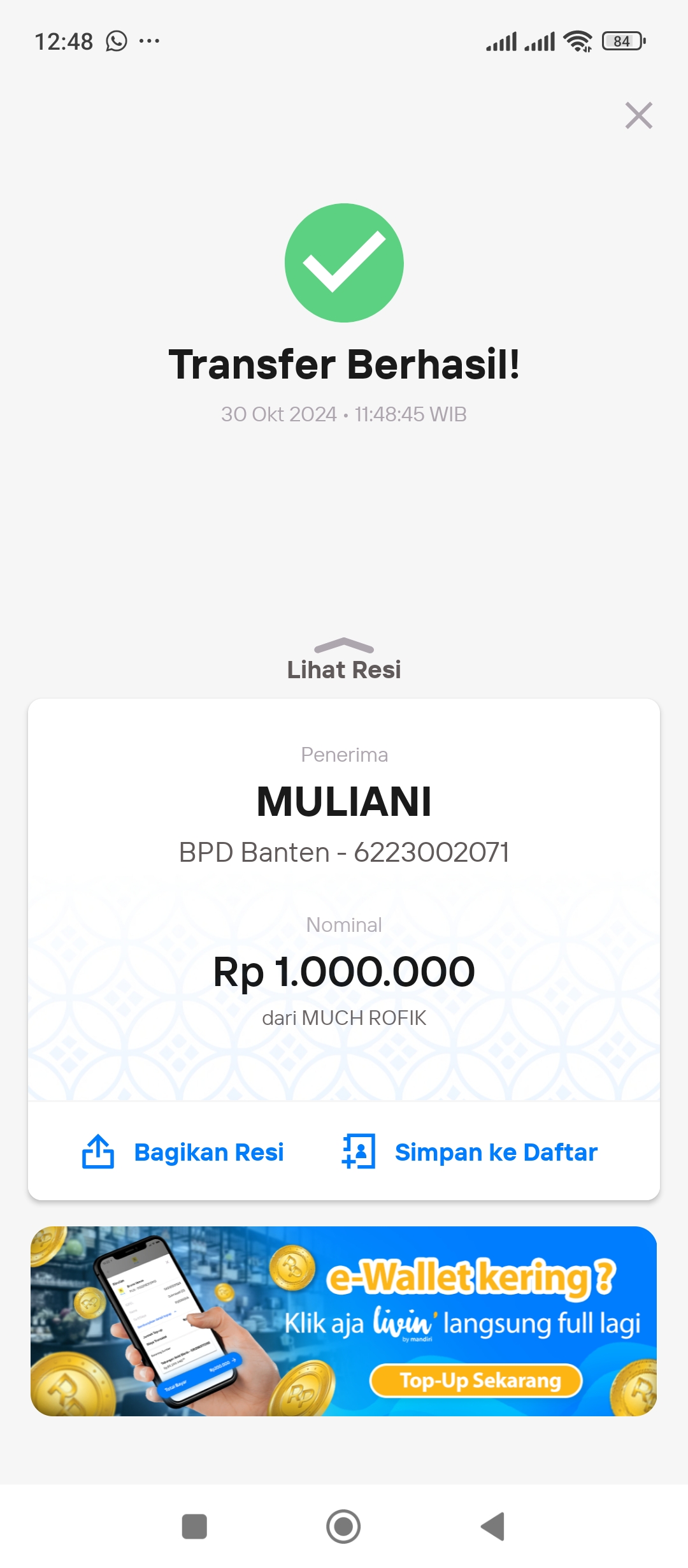Image resolution: width=688 pixels, height=1568 pixels.
Task: Go back using the system back button
Action: [493, 1527]
